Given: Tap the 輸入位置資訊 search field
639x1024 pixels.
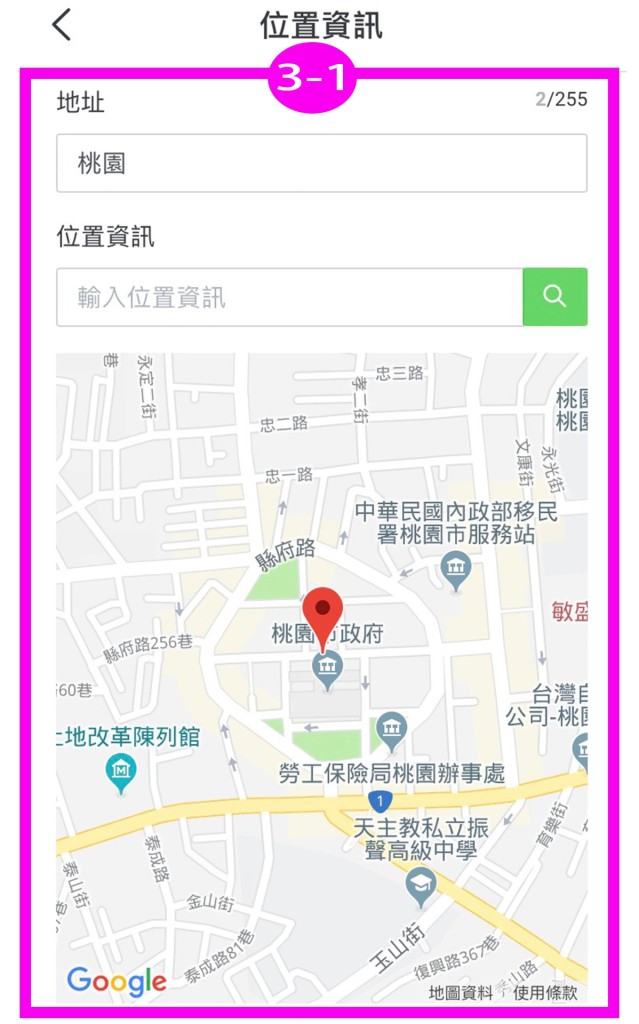Looking at the screenshot, I should click(x=290, y=297).
